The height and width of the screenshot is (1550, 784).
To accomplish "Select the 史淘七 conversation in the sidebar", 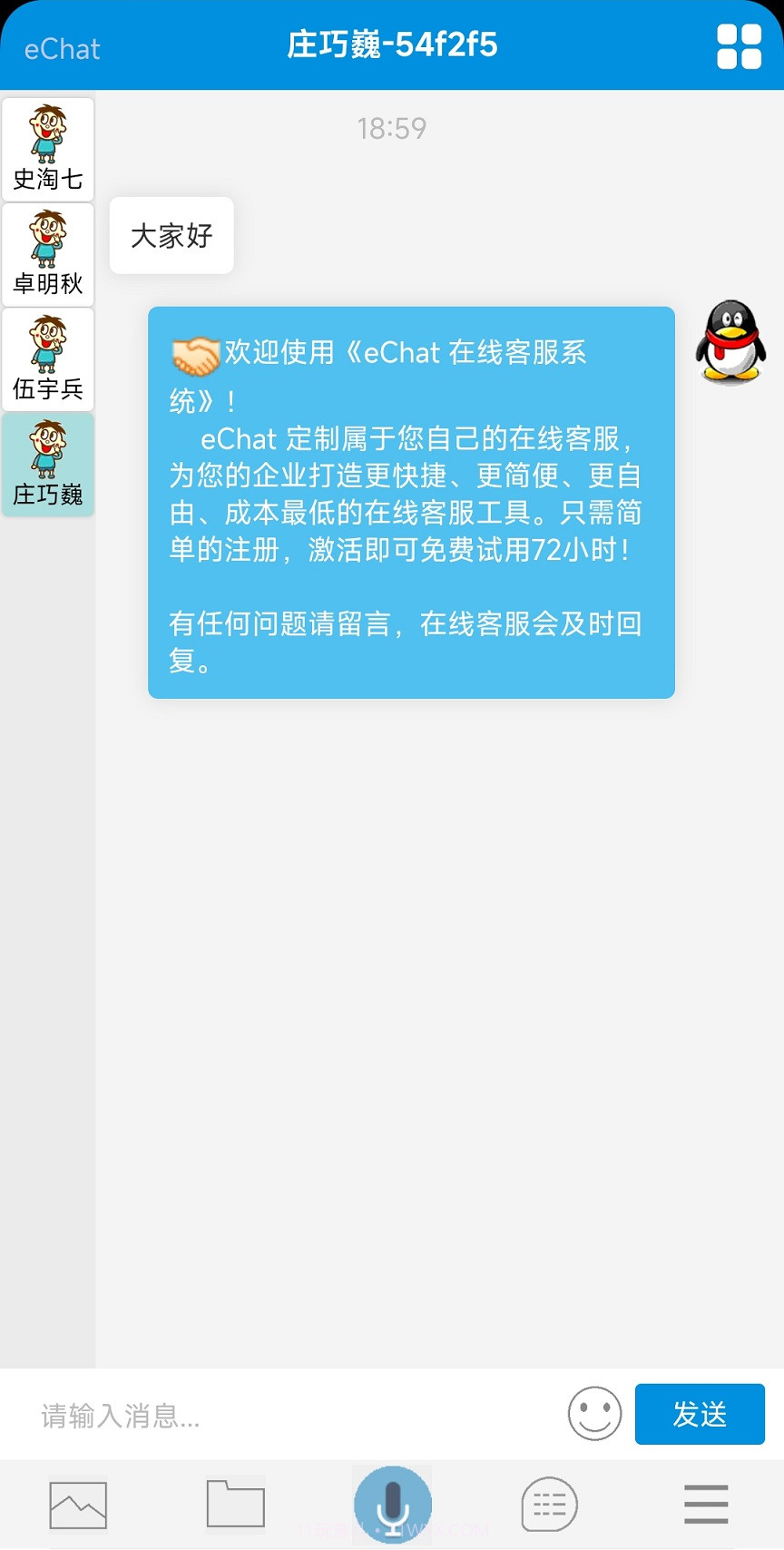I will click(x=47, y=150).
